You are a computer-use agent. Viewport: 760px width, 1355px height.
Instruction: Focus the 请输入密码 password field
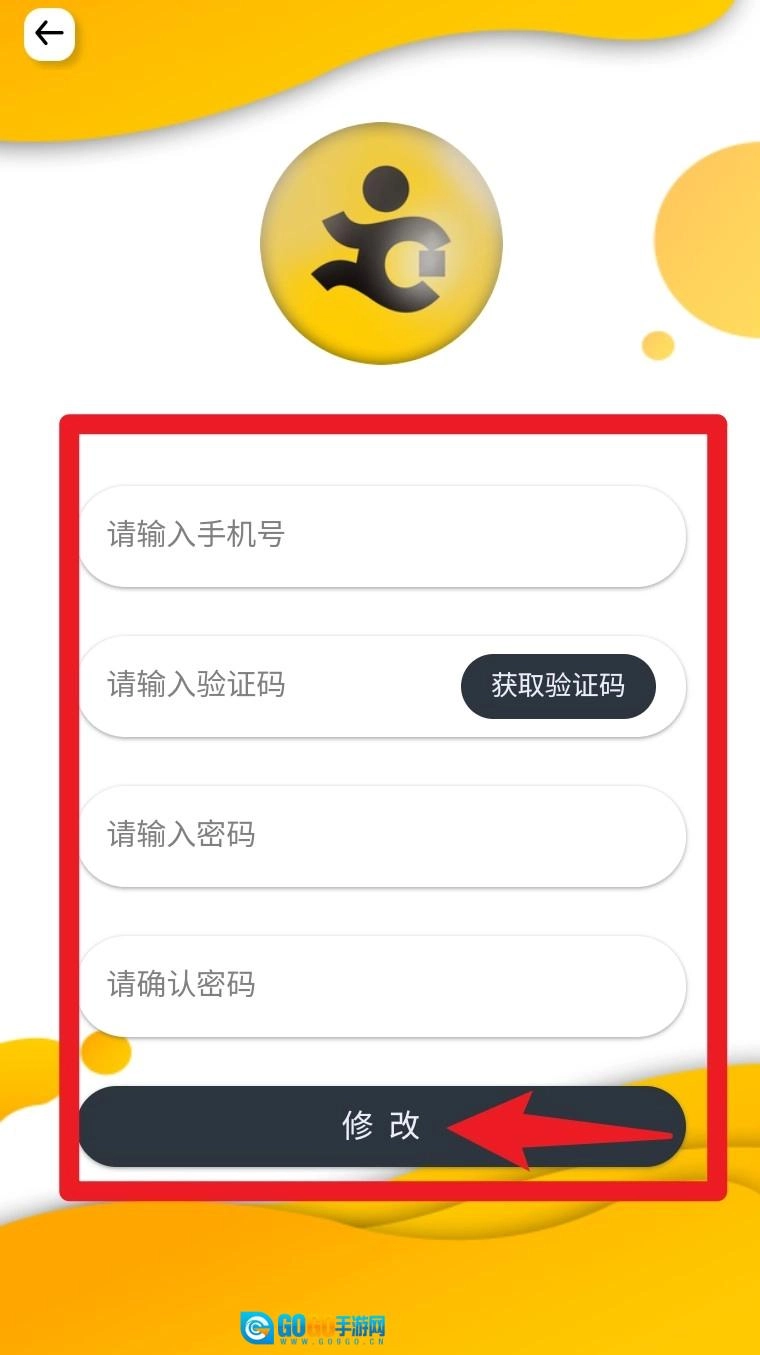click(380, 836)
